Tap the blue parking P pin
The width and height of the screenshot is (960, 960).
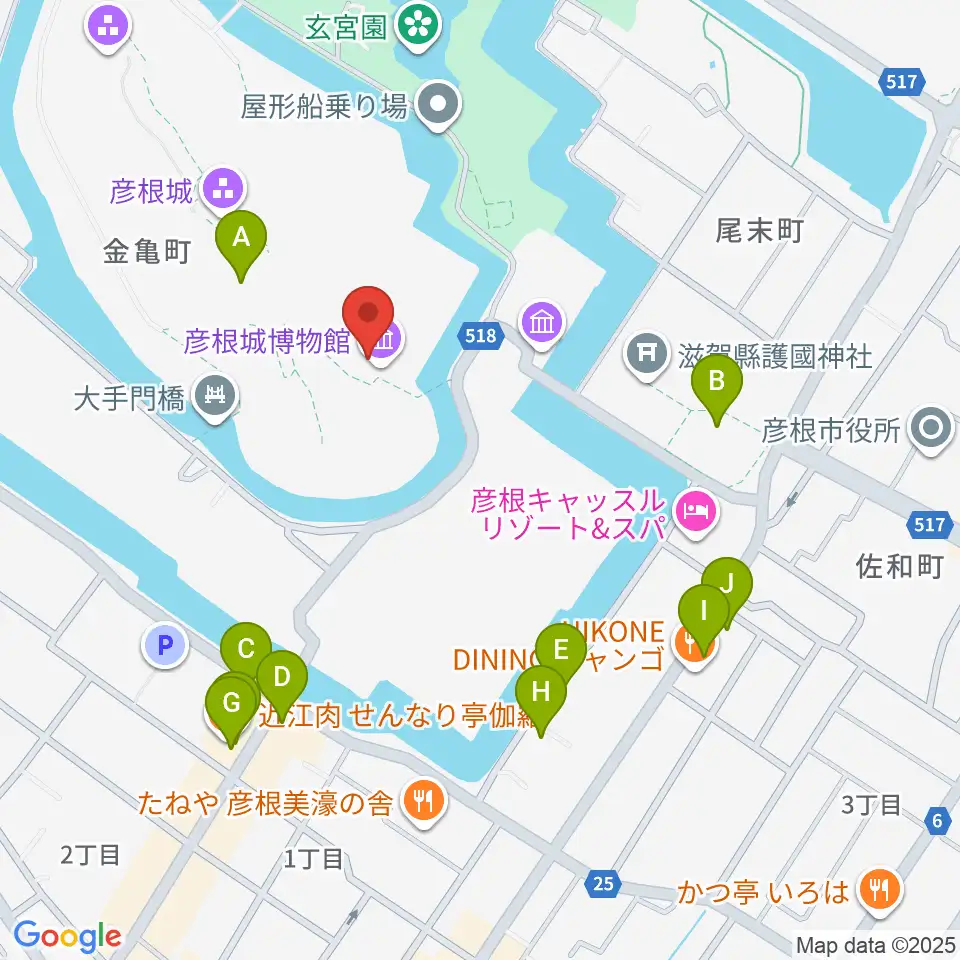click(x=165, y=645)
